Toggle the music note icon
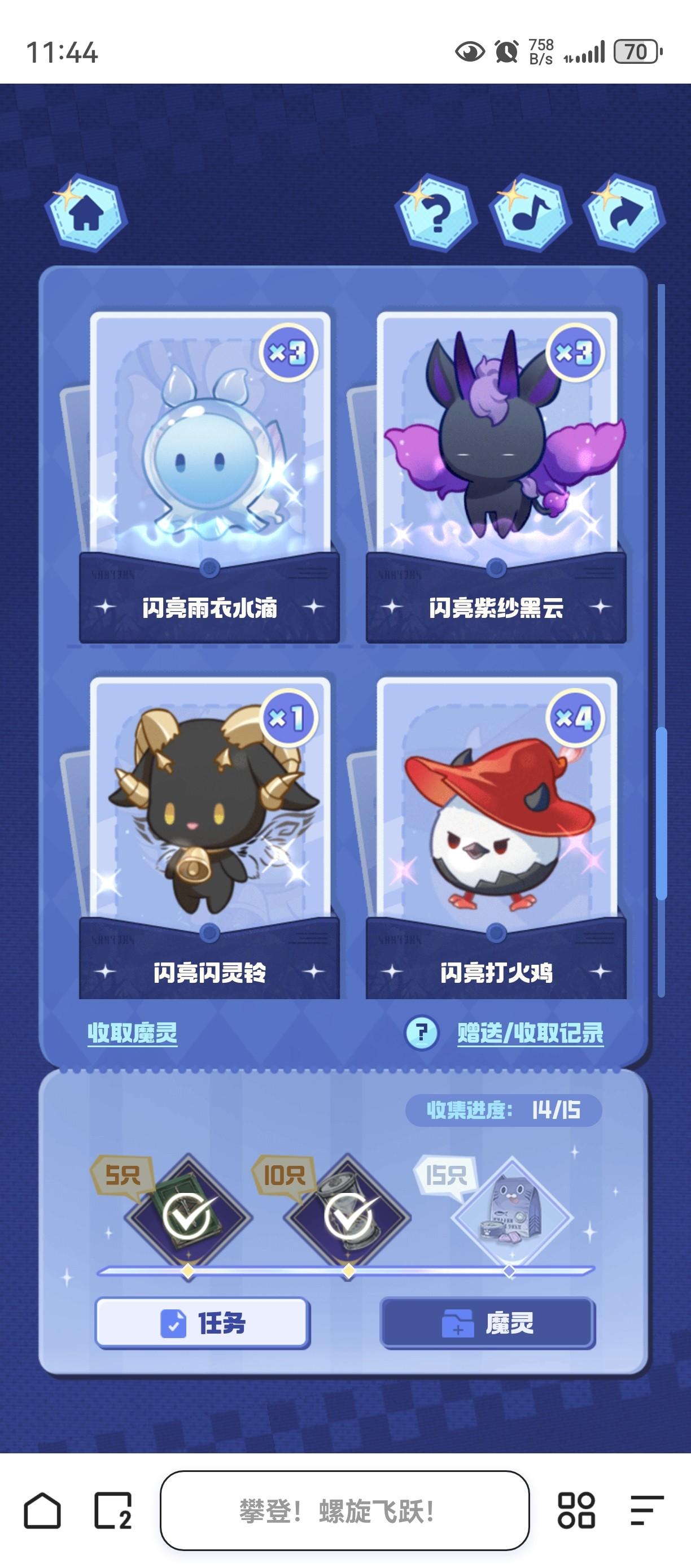 pyautogui.click(x=530, y=213)
